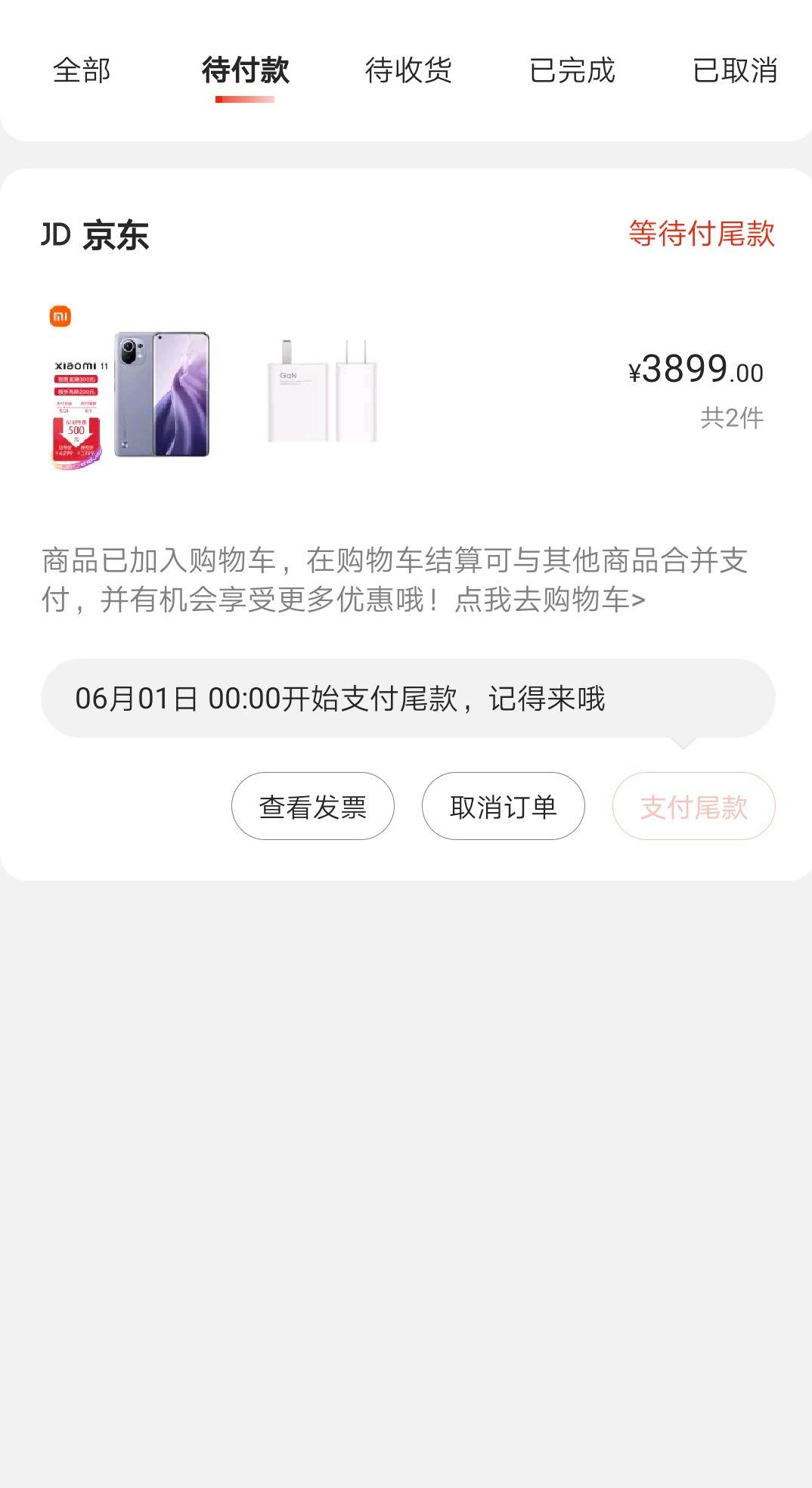
Task: Go to the 已取消 tab
Action: [x=735, y=70]
